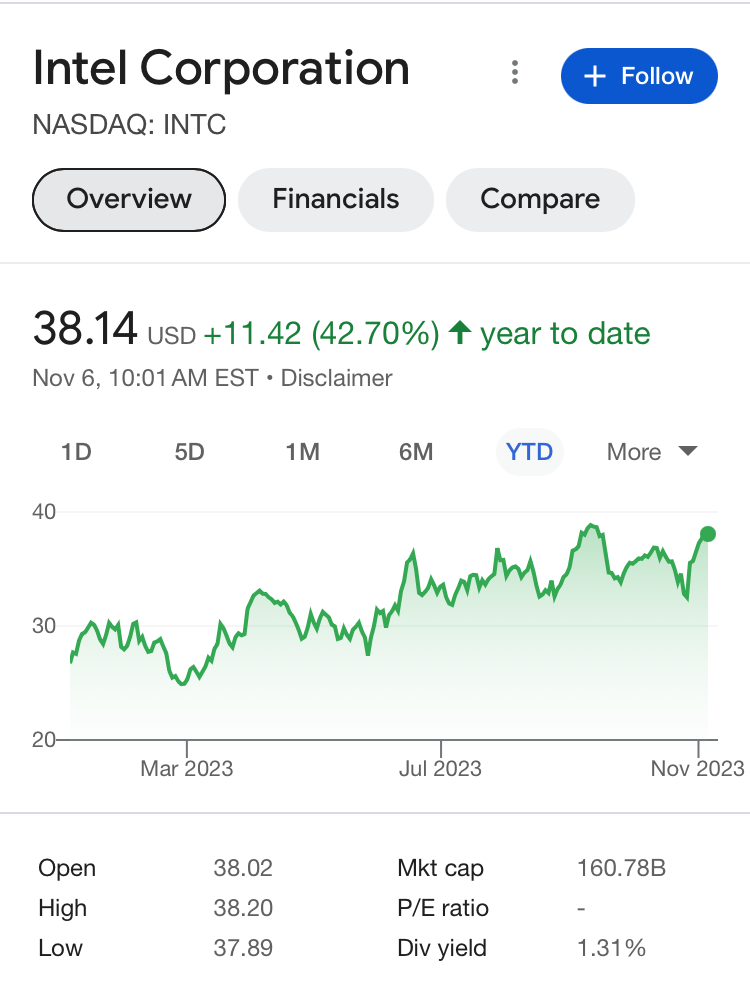Image resolution: width=750 pixels, height=987 pixels.
Task: Enable the 6M time range
Action: point(416,452)
